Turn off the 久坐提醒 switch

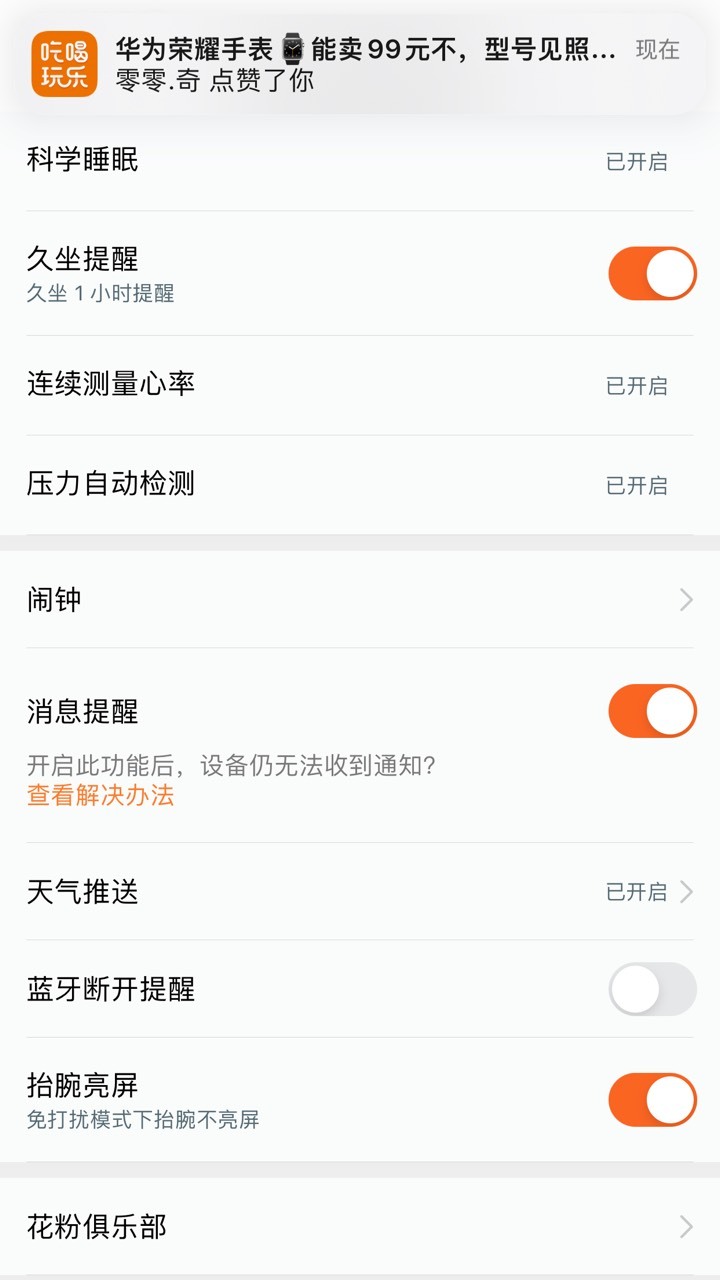click(652, 273)
